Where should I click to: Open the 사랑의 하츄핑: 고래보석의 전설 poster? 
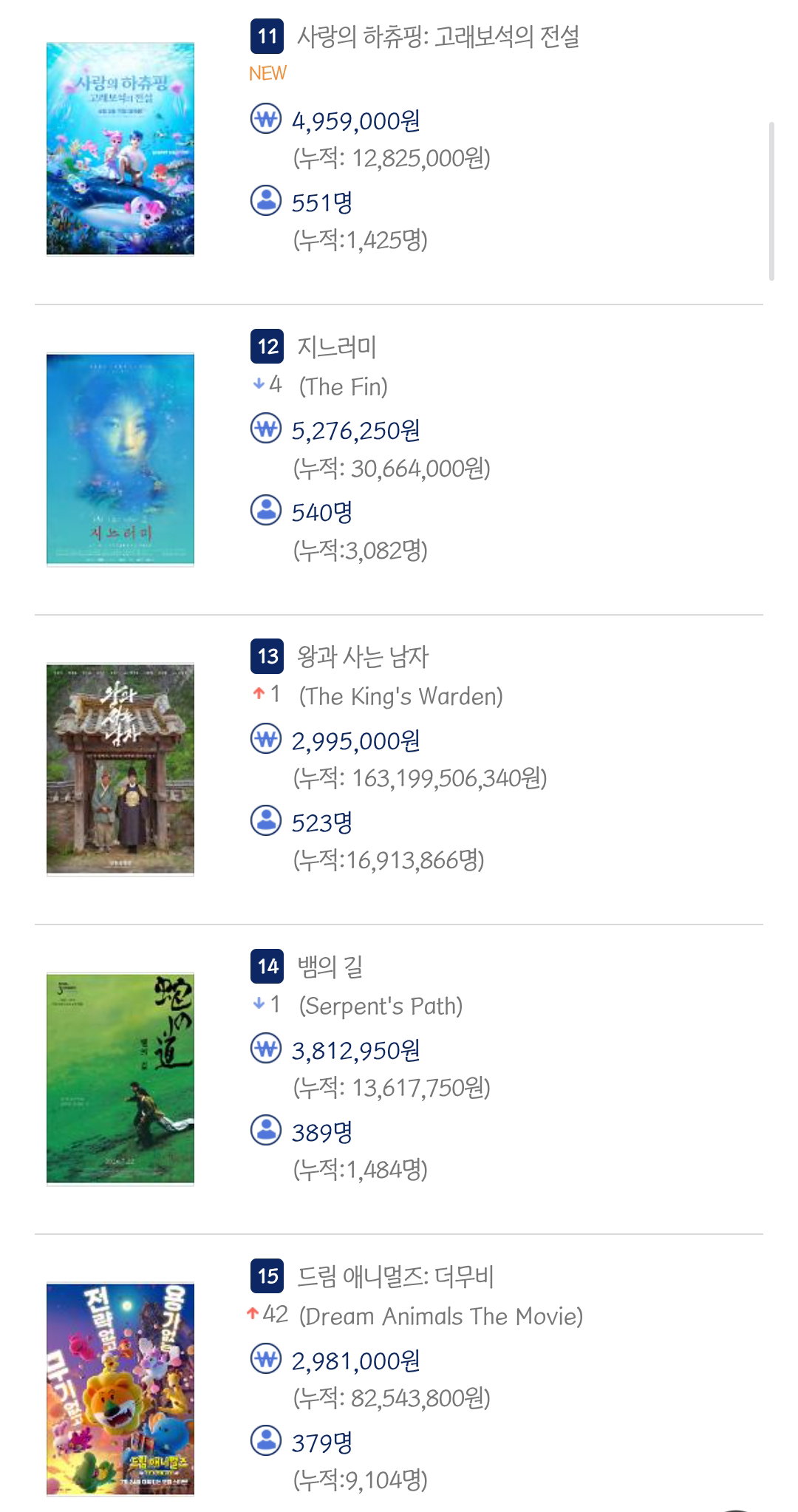(120, 149)
